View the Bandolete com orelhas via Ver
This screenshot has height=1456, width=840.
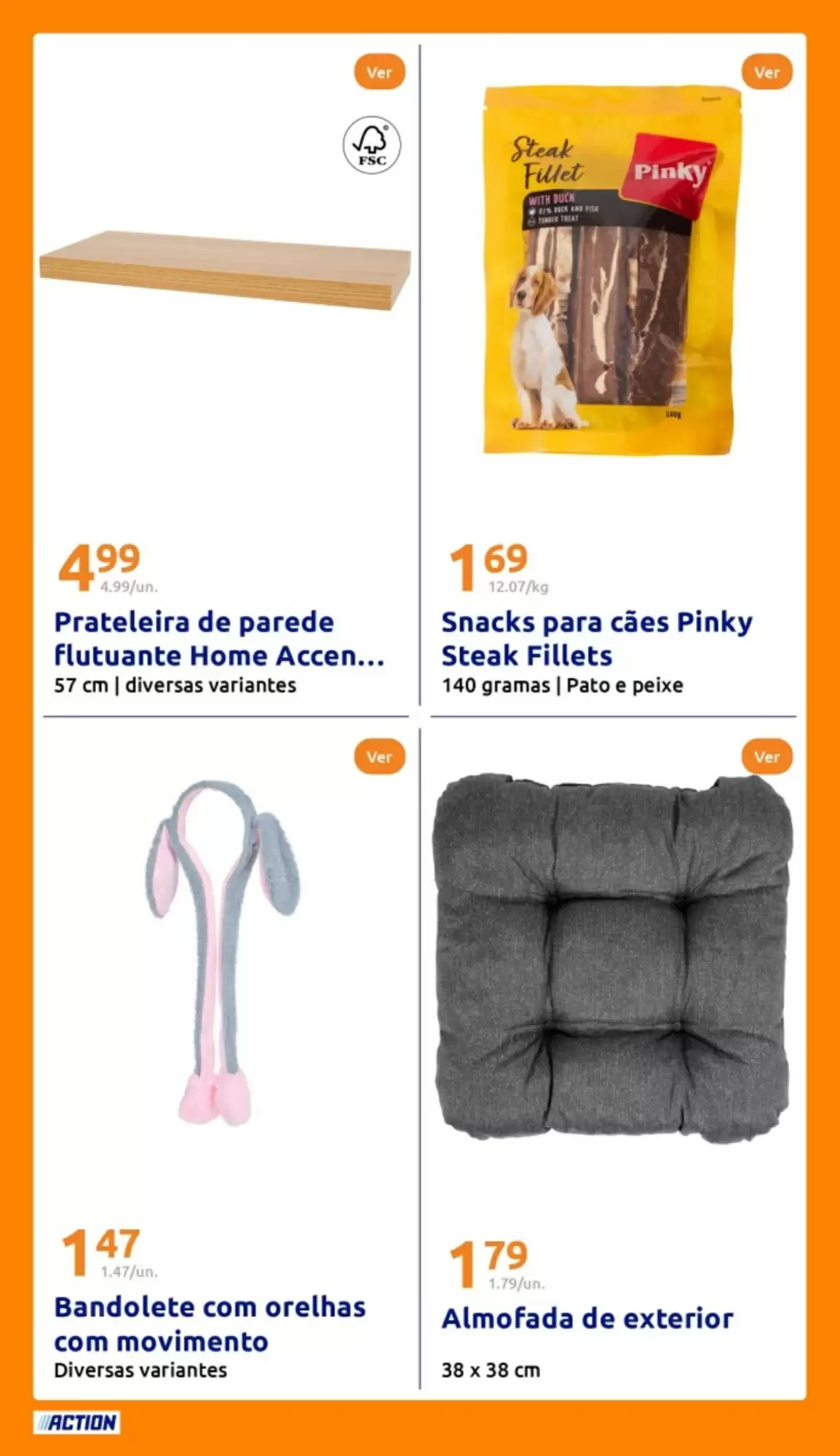point(379,757)
